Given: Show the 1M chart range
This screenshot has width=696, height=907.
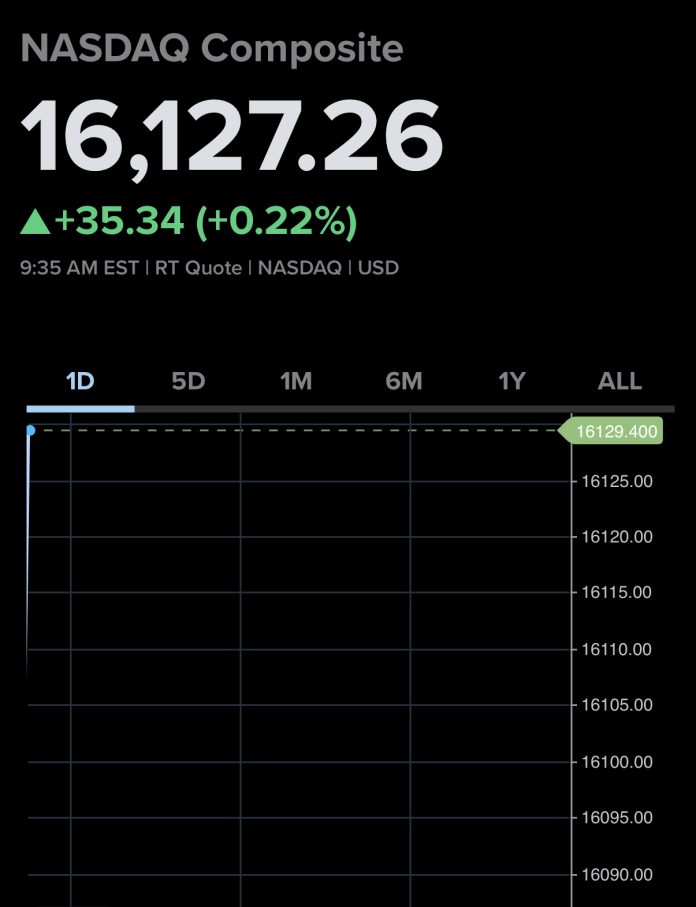Looking at the screenshot, I should (x=296, y=381).
